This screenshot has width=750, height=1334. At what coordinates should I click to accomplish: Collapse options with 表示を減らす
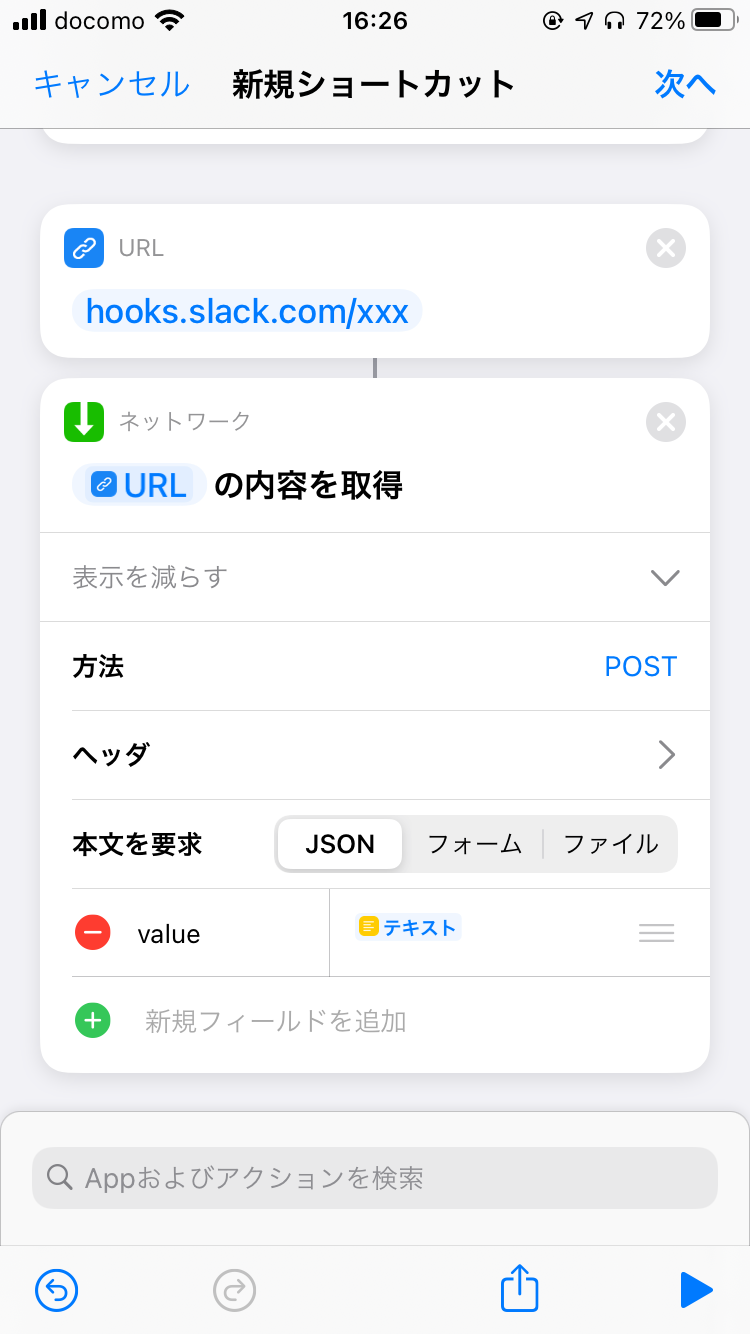pyautogui.click(x=375, y=577)
